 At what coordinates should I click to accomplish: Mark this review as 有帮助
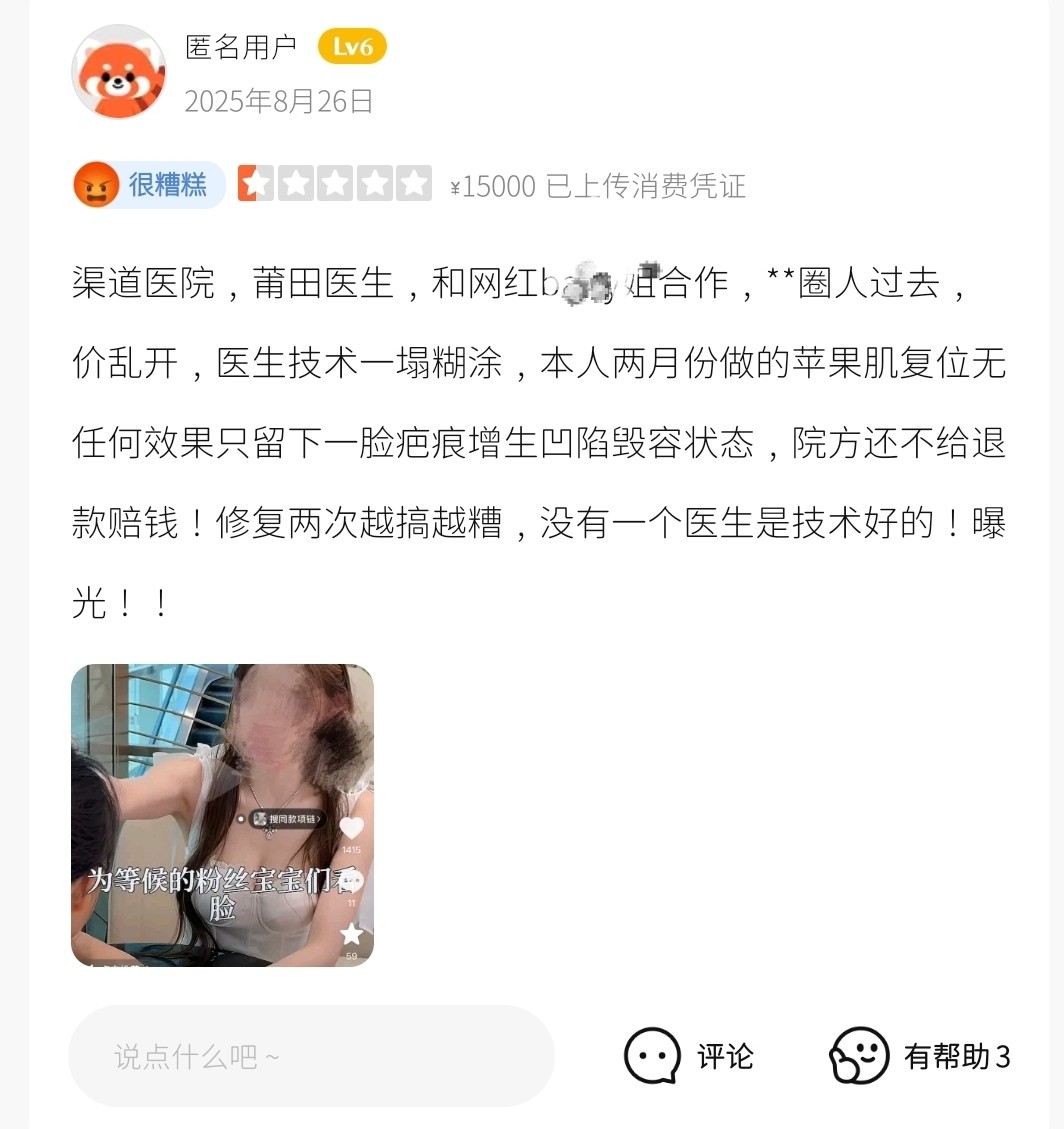tap(919, 1056)
